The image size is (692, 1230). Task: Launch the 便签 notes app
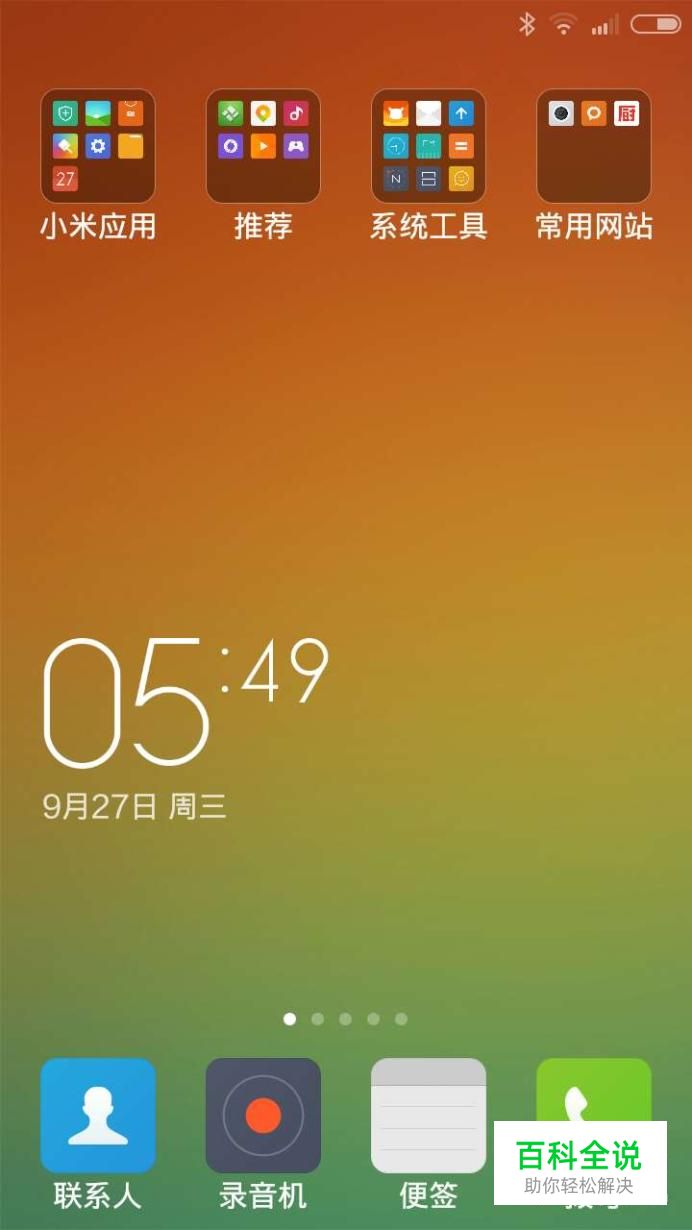pos(429,1116)
